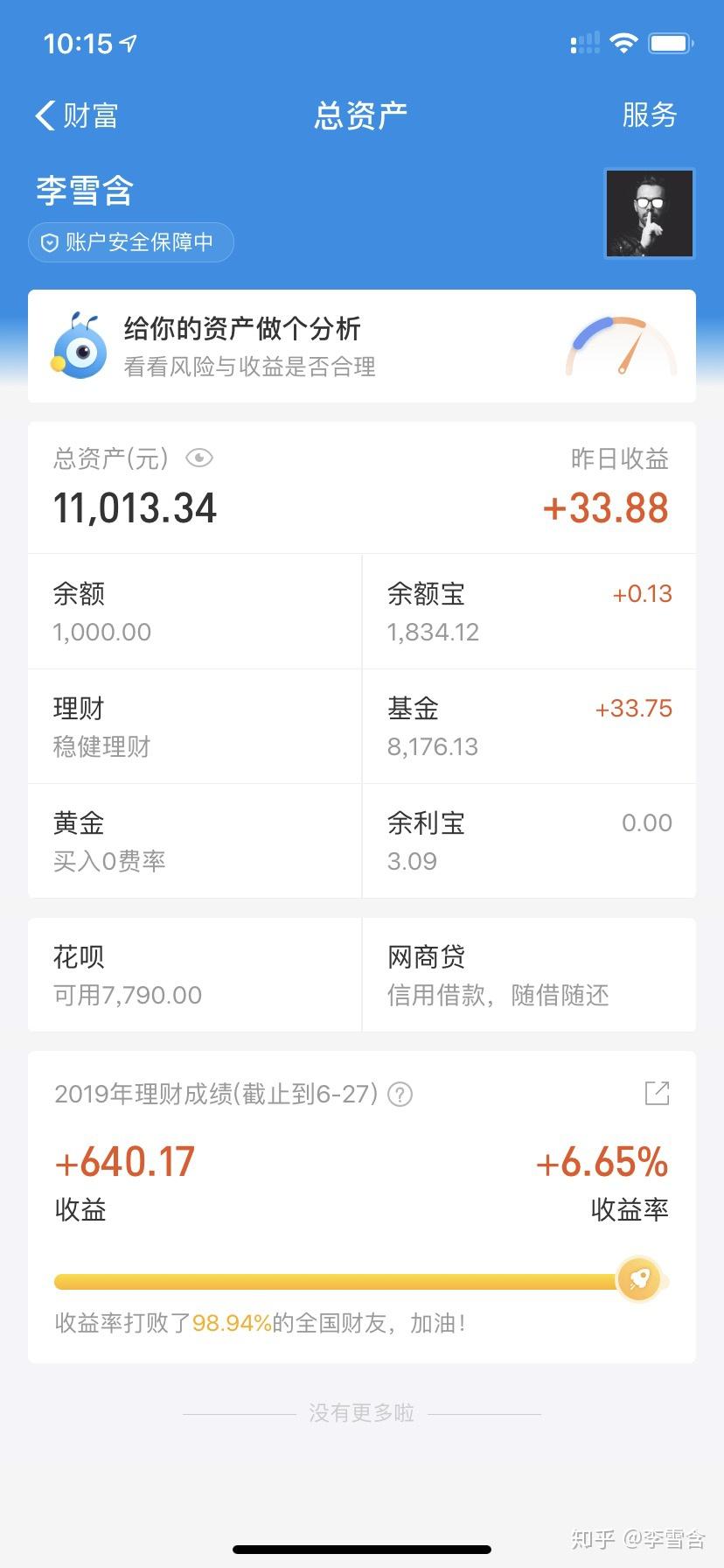Open 花呗 showing 可用7,790.00
This screenshot has width=724, height=1568.
[x=193, y=974]
